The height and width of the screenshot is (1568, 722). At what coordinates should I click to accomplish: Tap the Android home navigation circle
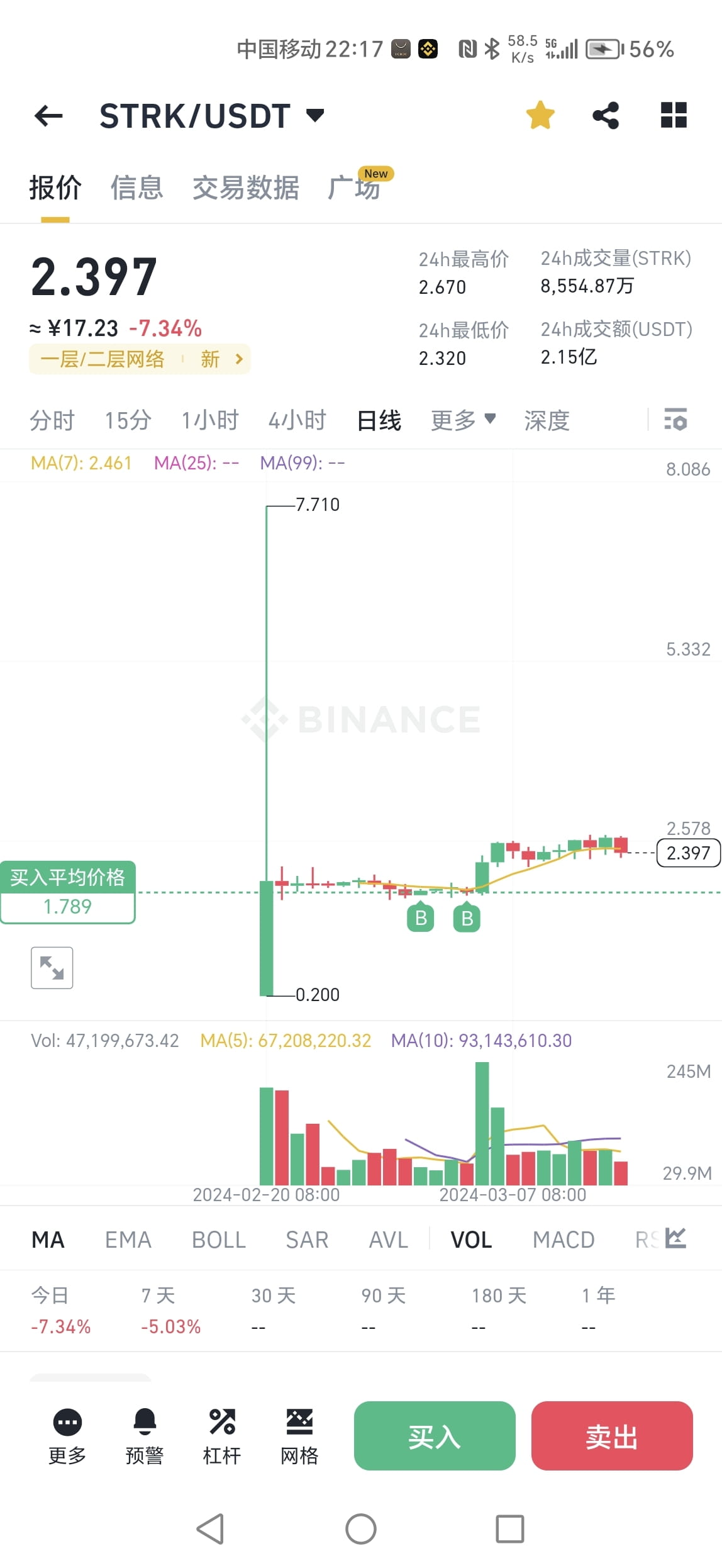coord(360,1529)
